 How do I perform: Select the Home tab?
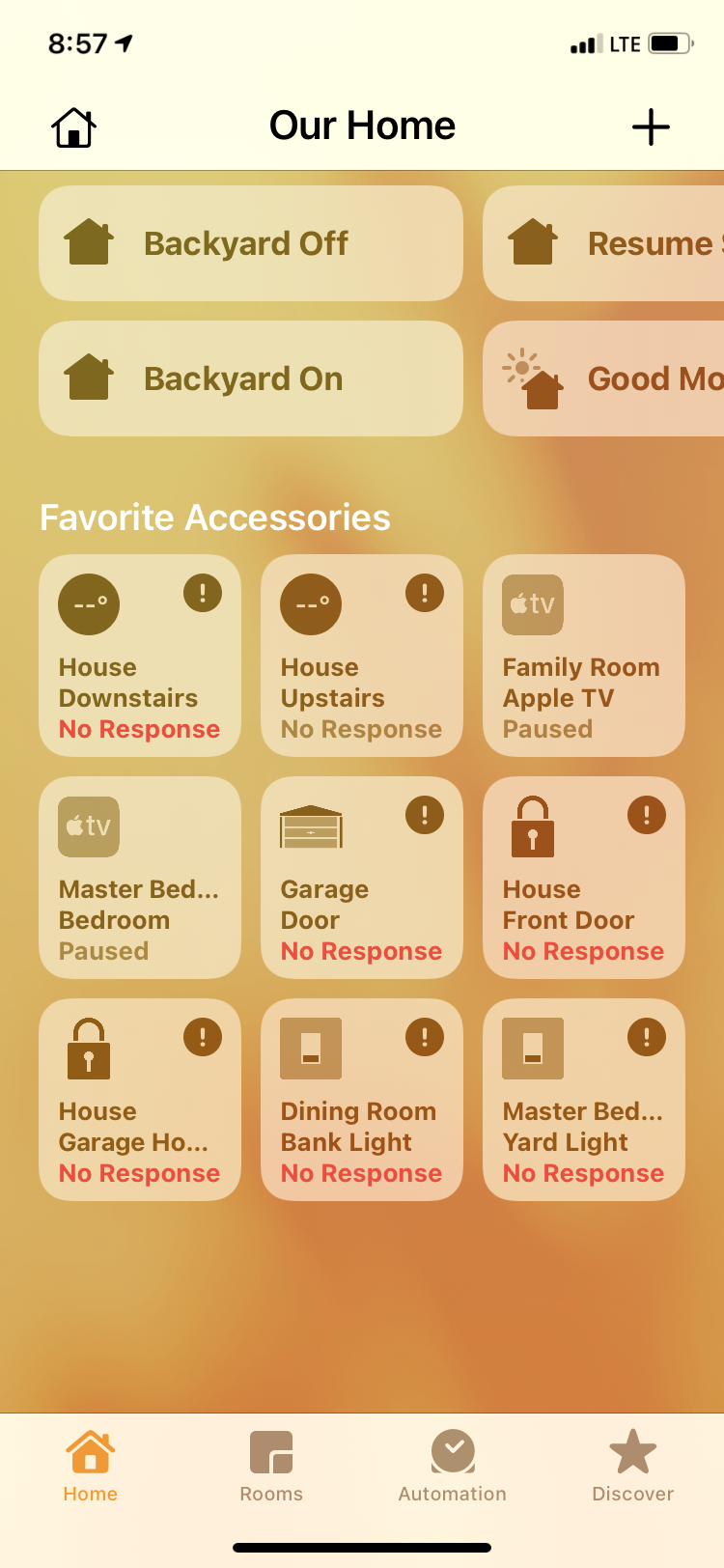(91, 1466)
